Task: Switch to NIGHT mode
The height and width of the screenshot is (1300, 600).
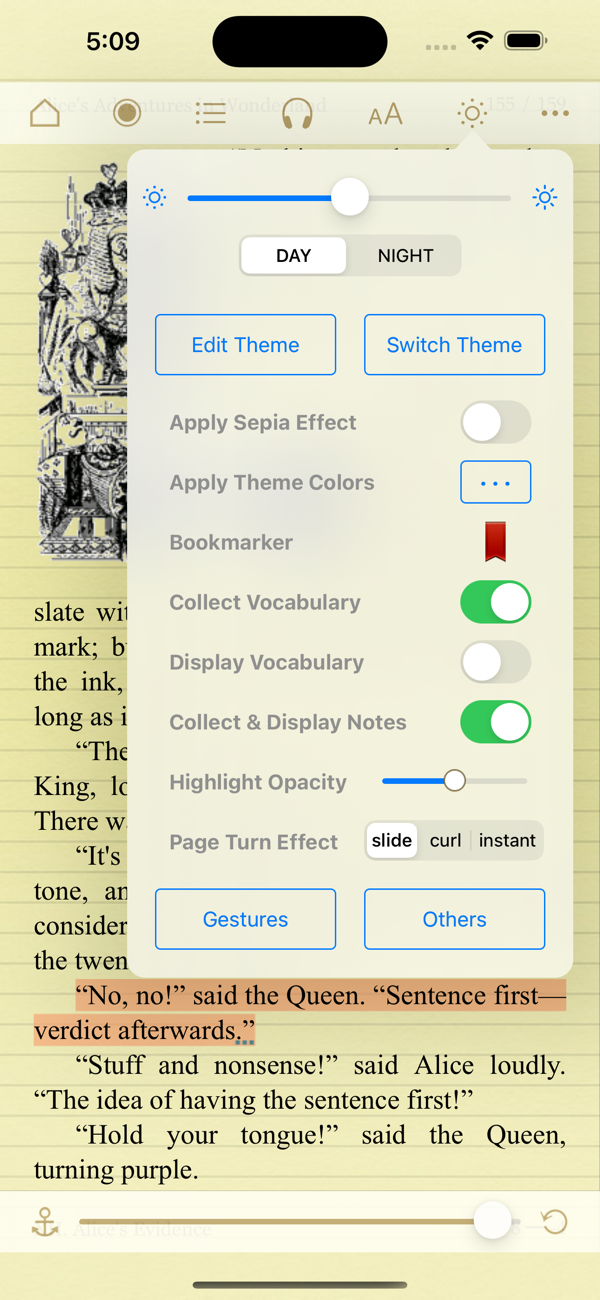Action: pyautogui.click(x=405, y=256)
